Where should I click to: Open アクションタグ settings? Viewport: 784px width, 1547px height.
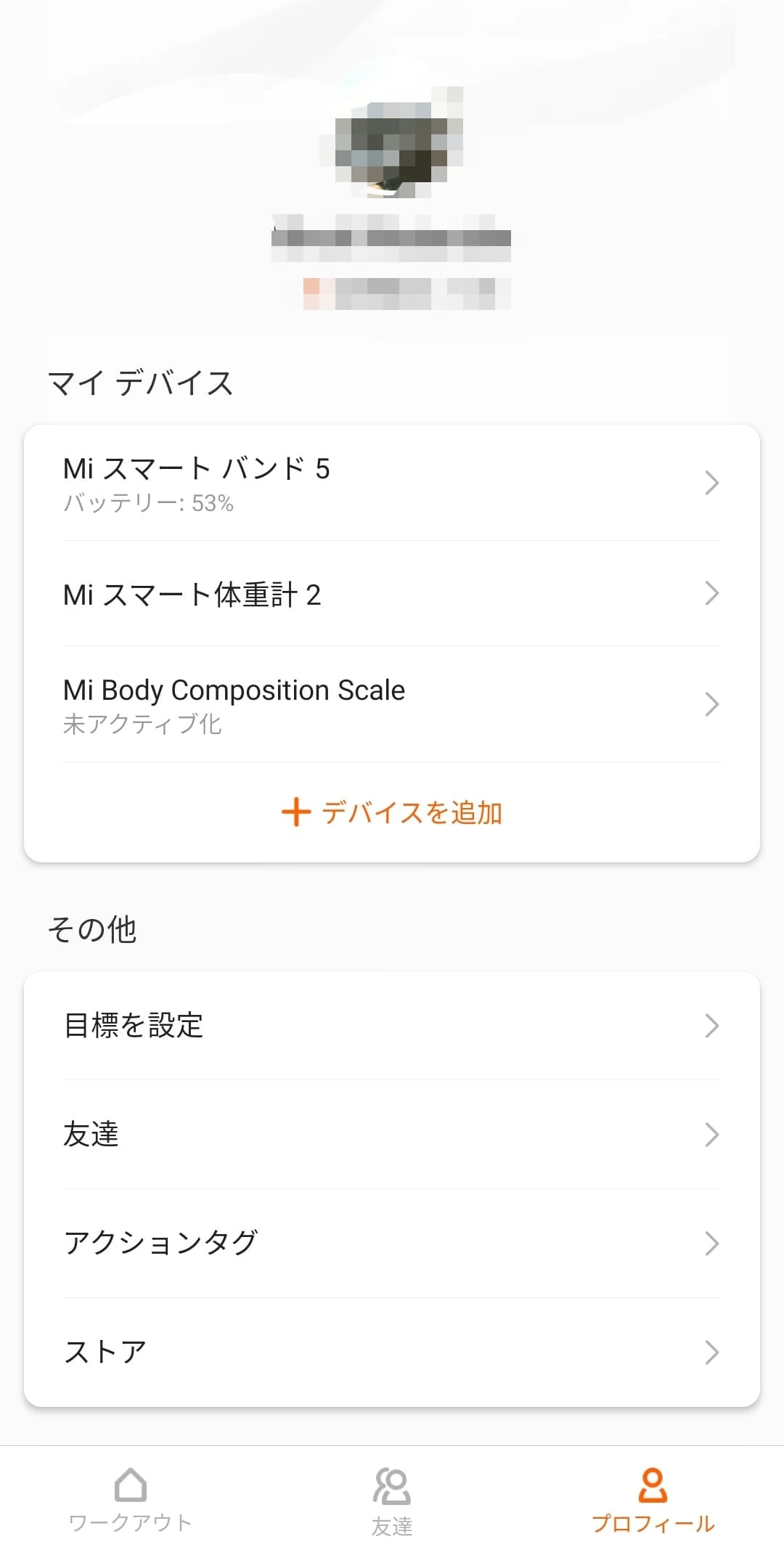coord(392,1244)
